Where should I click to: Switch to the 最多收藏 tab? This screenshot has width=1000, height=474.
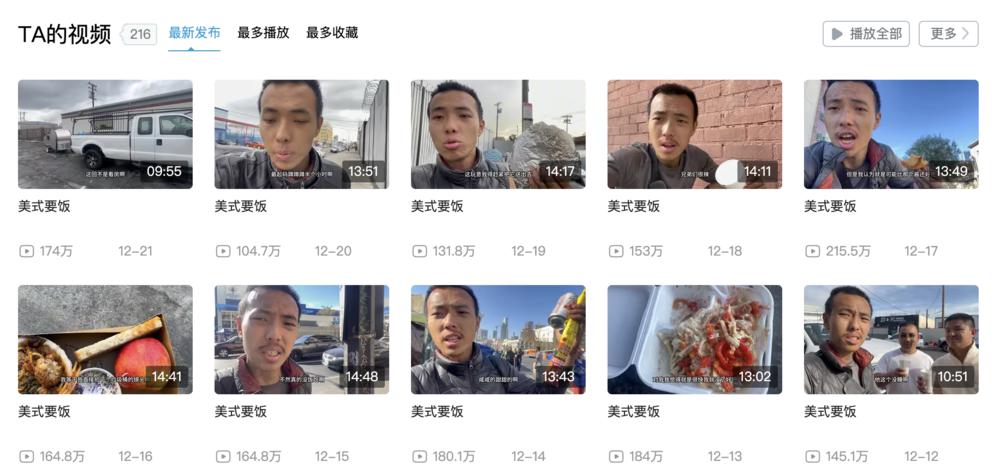tap(332, 33)
